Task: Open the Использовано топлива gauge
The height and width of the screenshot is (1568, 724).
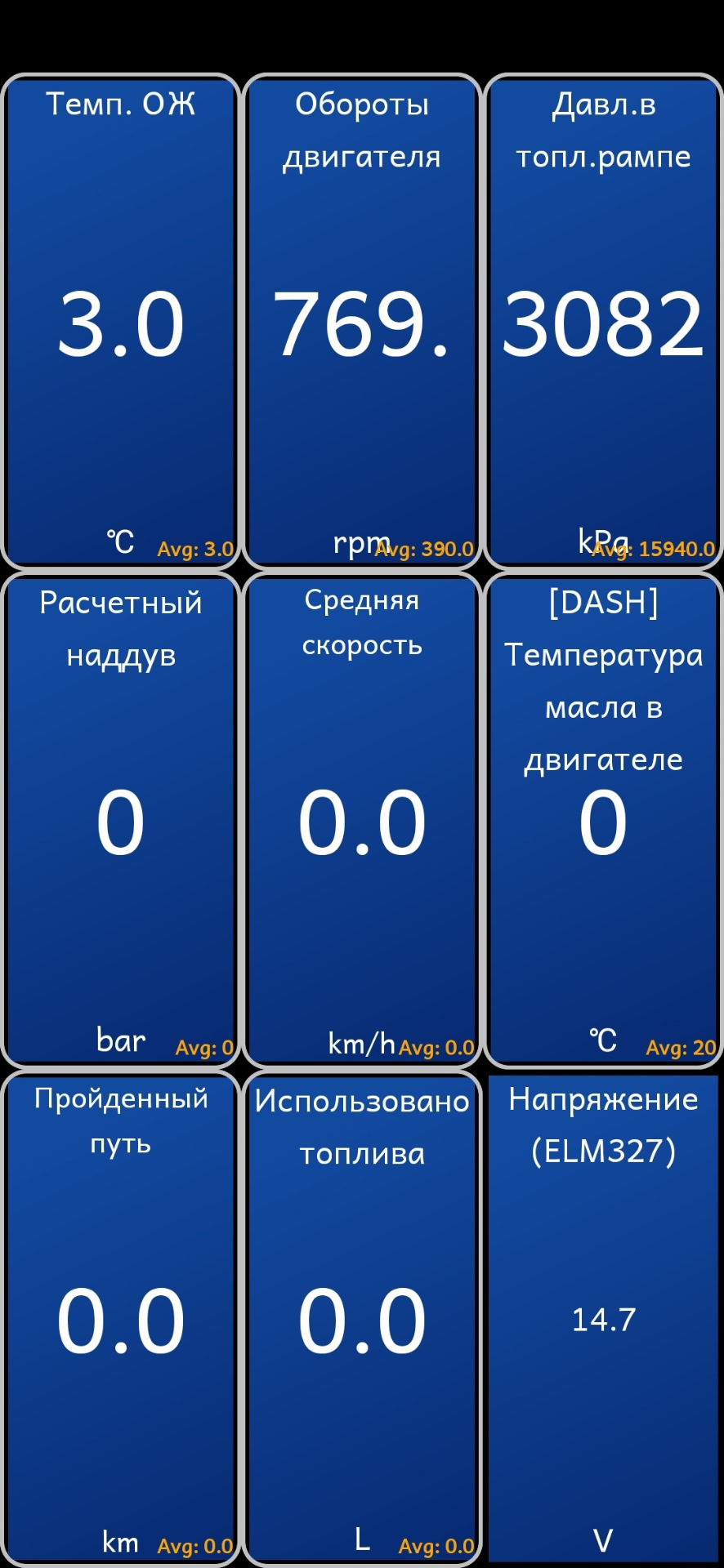Action: tap(362, 1319)
